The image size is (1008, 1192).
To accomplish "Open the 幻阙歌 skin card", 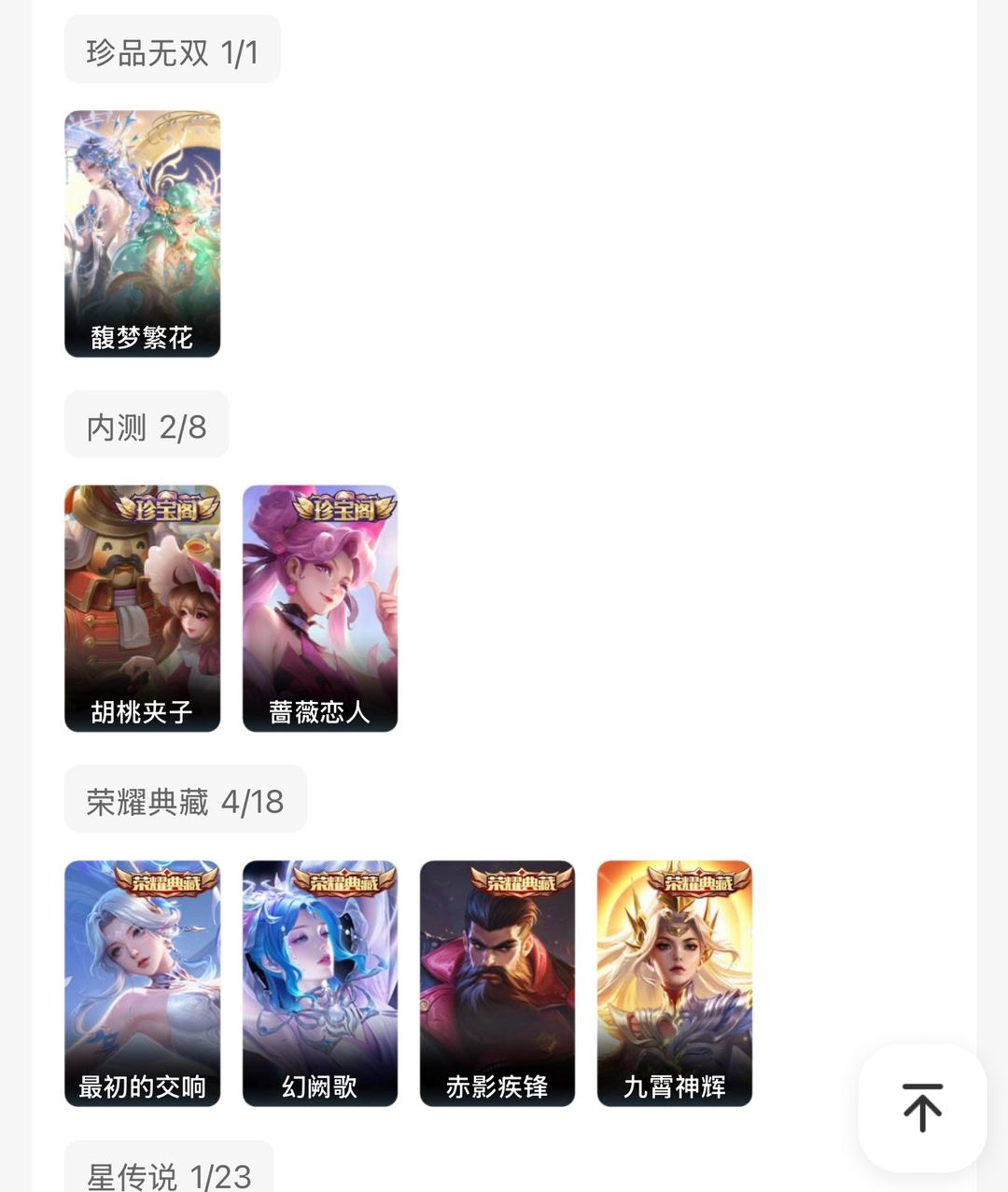I will [320, 983].
